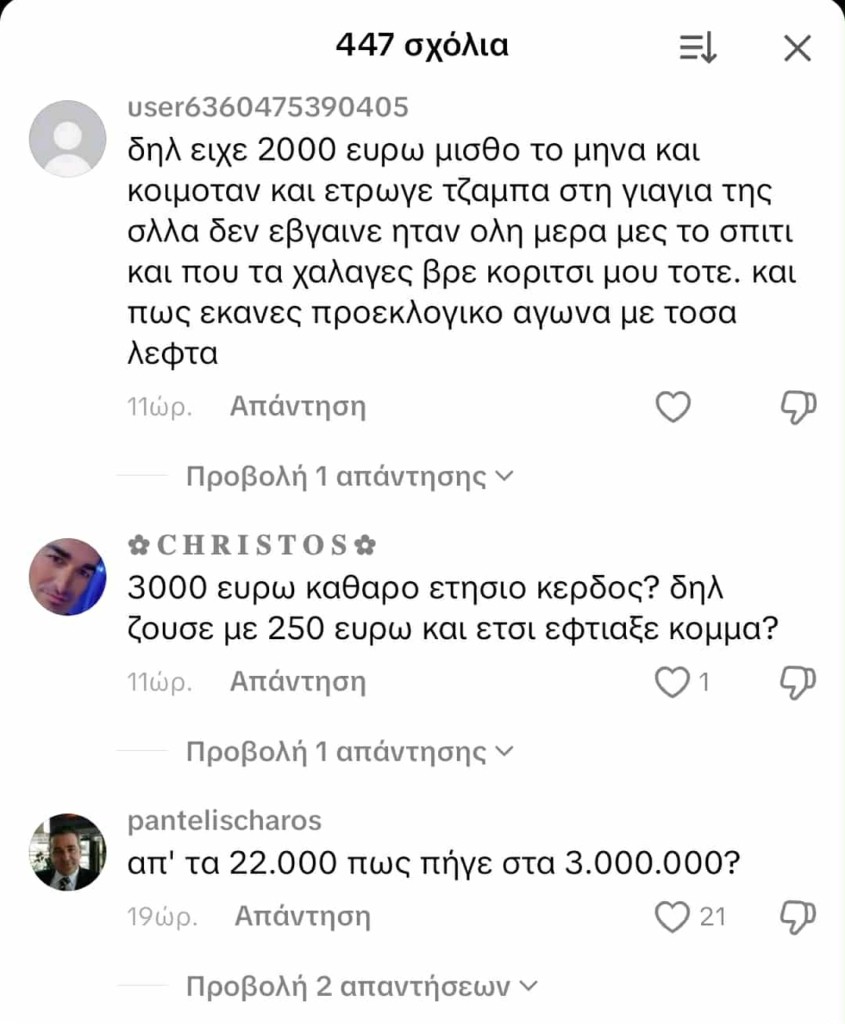
Task: Like CHRISTOS's comment
Action: [x=673, y=682]
